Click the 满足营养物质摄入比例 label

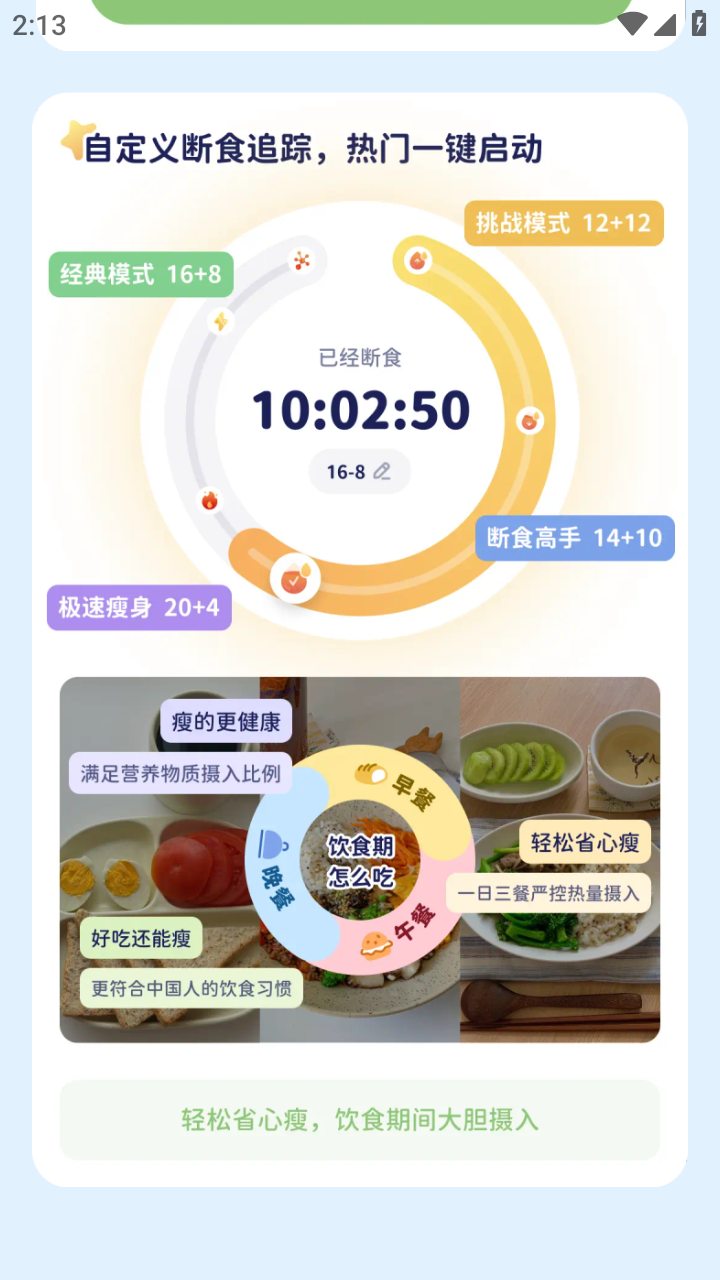coord(178,773)
